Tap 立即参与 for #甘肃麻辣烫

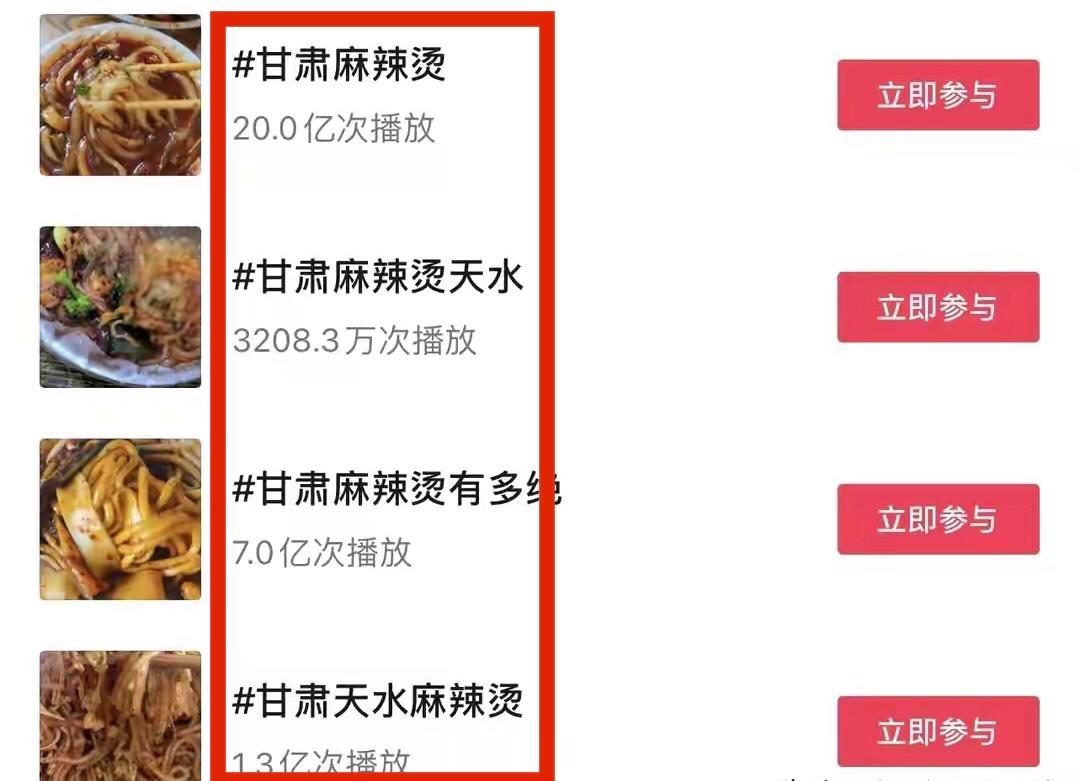(x=937, y=95)
